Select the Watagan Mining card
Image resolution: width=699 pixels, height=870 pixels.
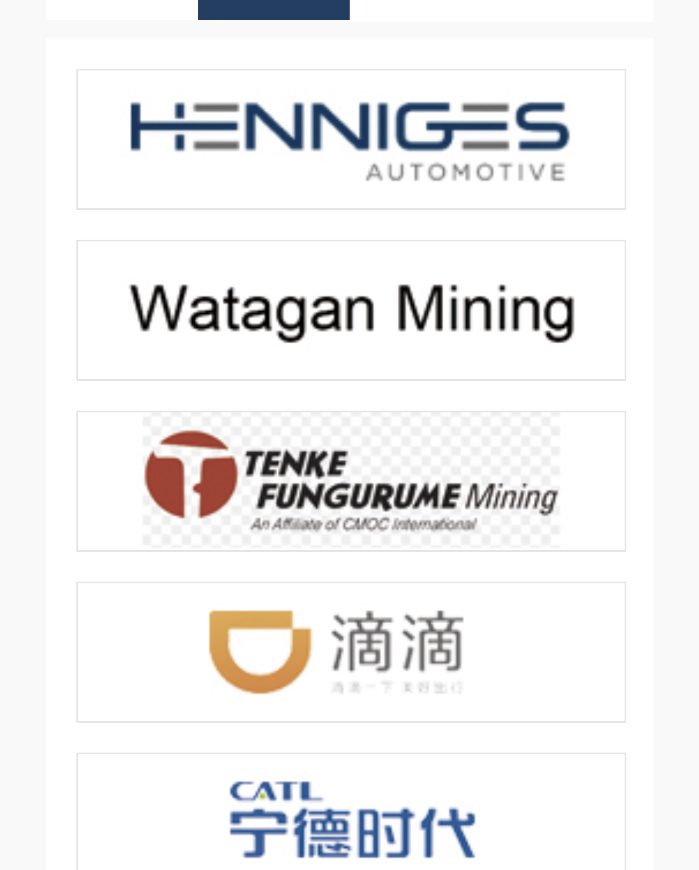tap(350, 310)
